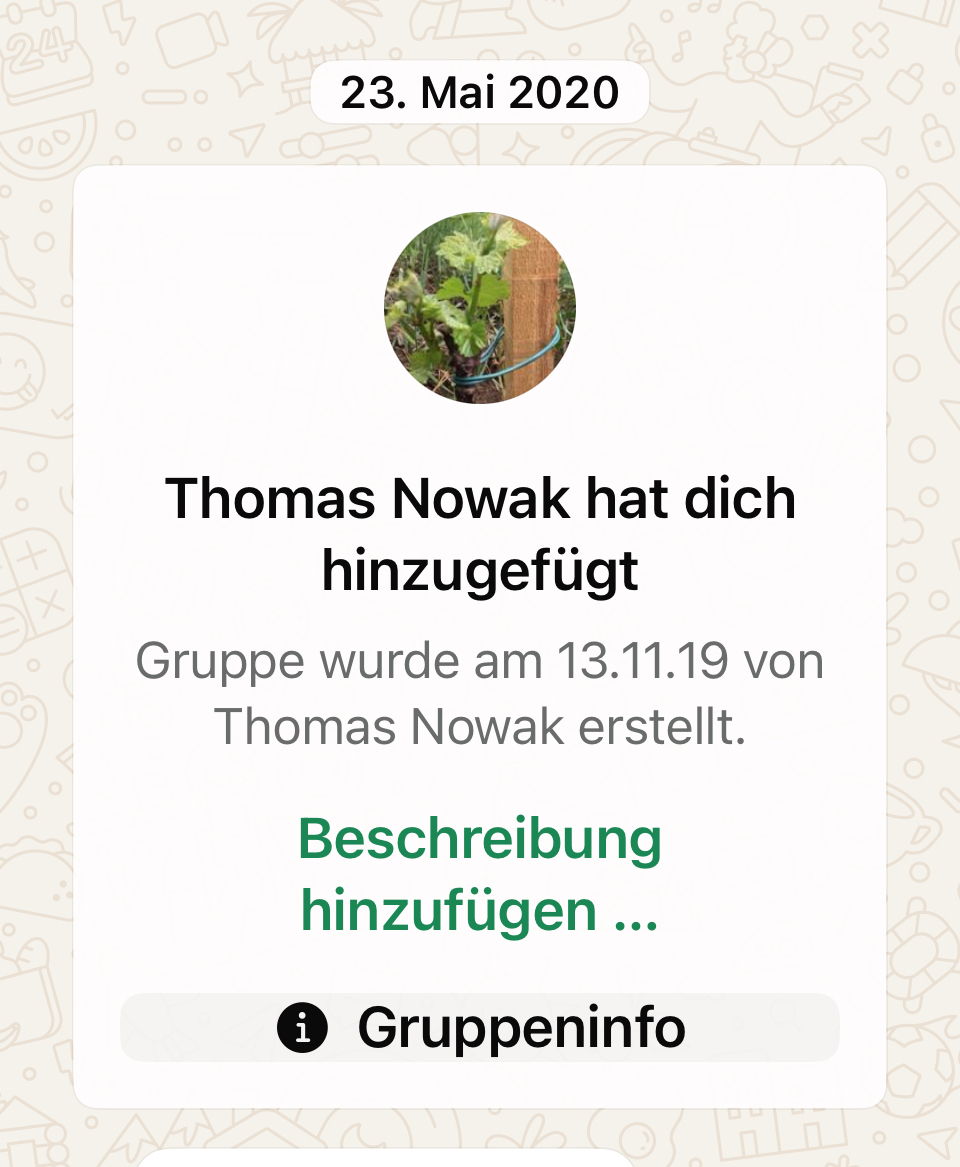
Task: Tap 'Beschreibung hinzufügen ...' link
Action: 480,874
